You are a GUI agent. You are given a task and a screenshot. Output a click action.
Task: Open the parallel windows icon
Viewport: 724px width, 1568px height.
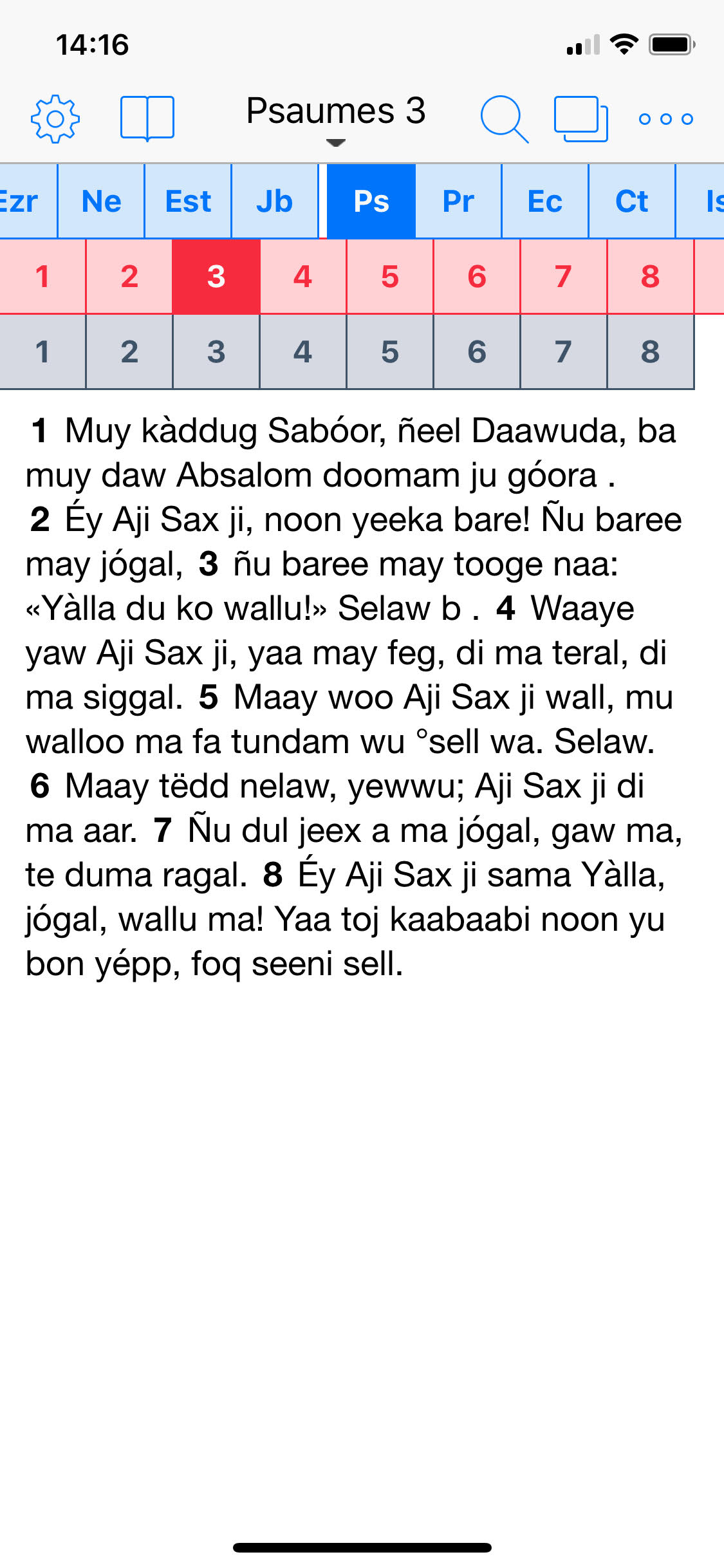pyautogui.click(x=580, y=119)
